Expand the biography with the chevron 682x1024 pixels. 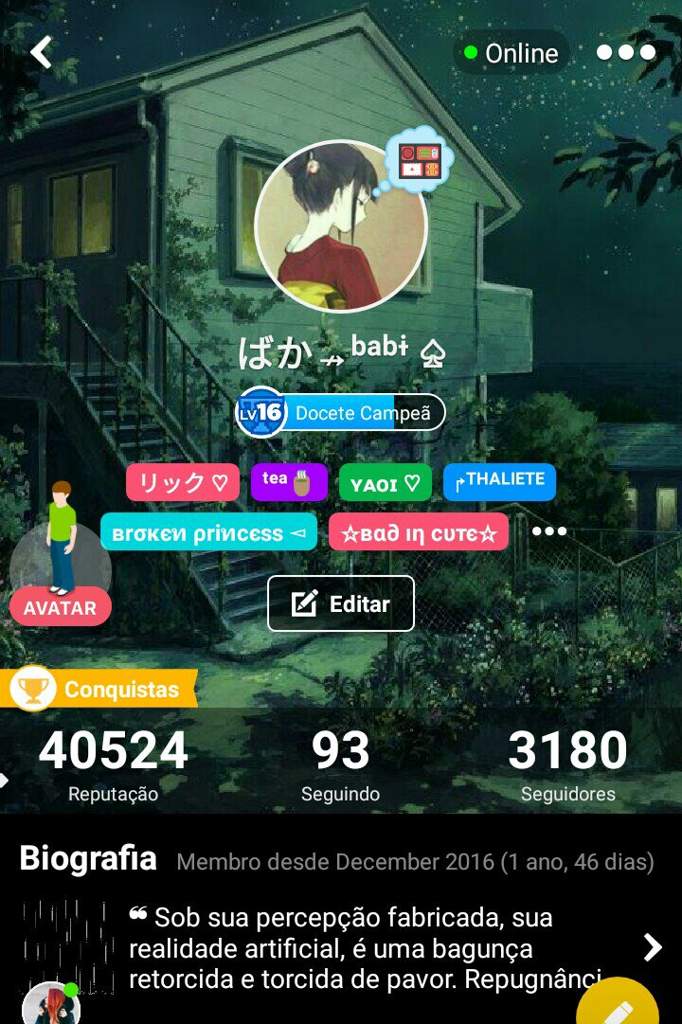pos(652,947)
